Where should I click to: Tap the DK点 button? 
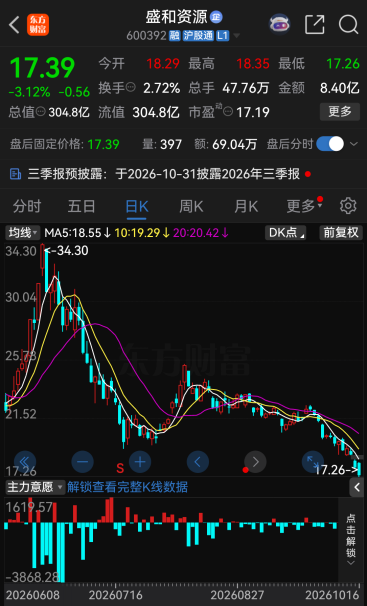point(285,233)
